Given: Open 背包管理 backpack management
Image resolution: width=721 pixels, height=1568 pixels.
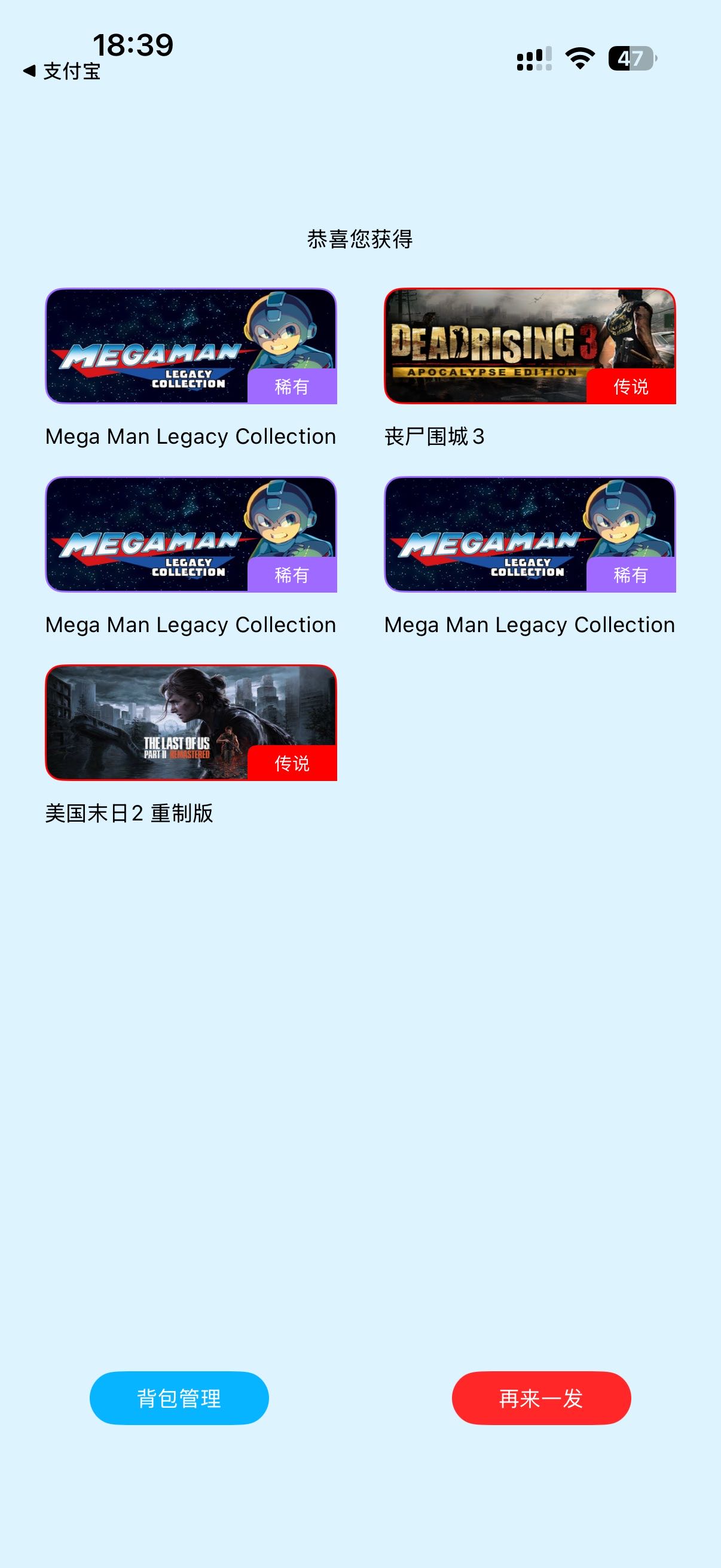Looking at the screenshot, I should click(179, 1398).
